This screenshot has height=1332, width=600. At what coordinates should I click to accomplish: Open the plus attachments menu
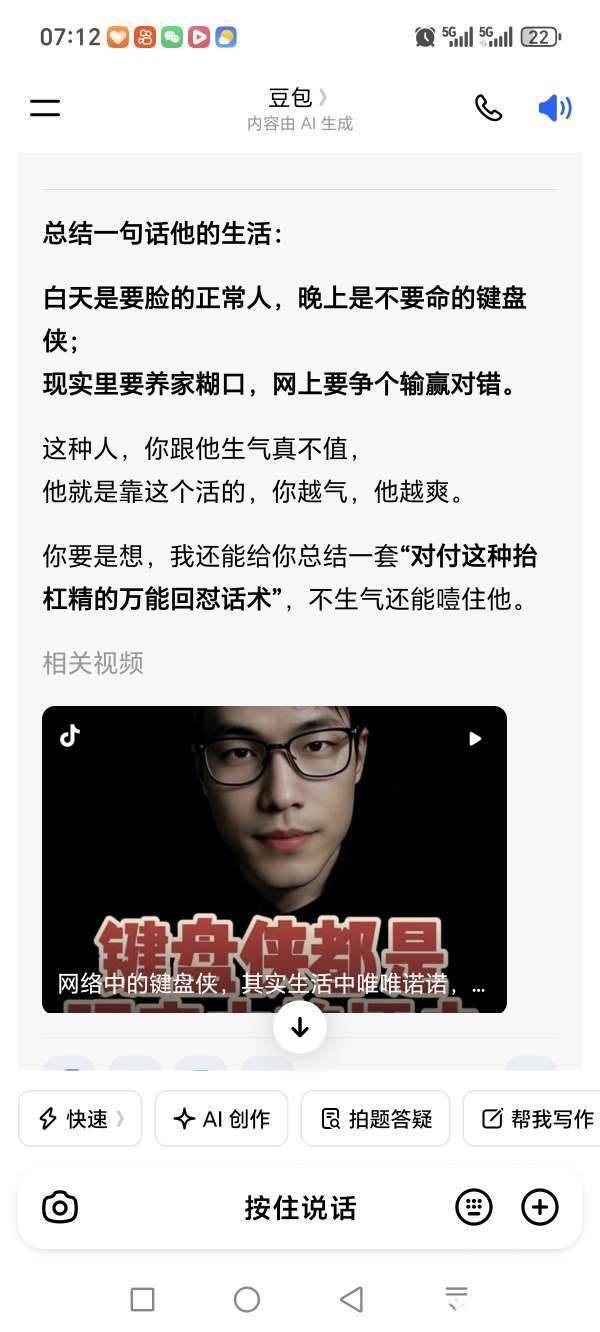[540, 1208]
